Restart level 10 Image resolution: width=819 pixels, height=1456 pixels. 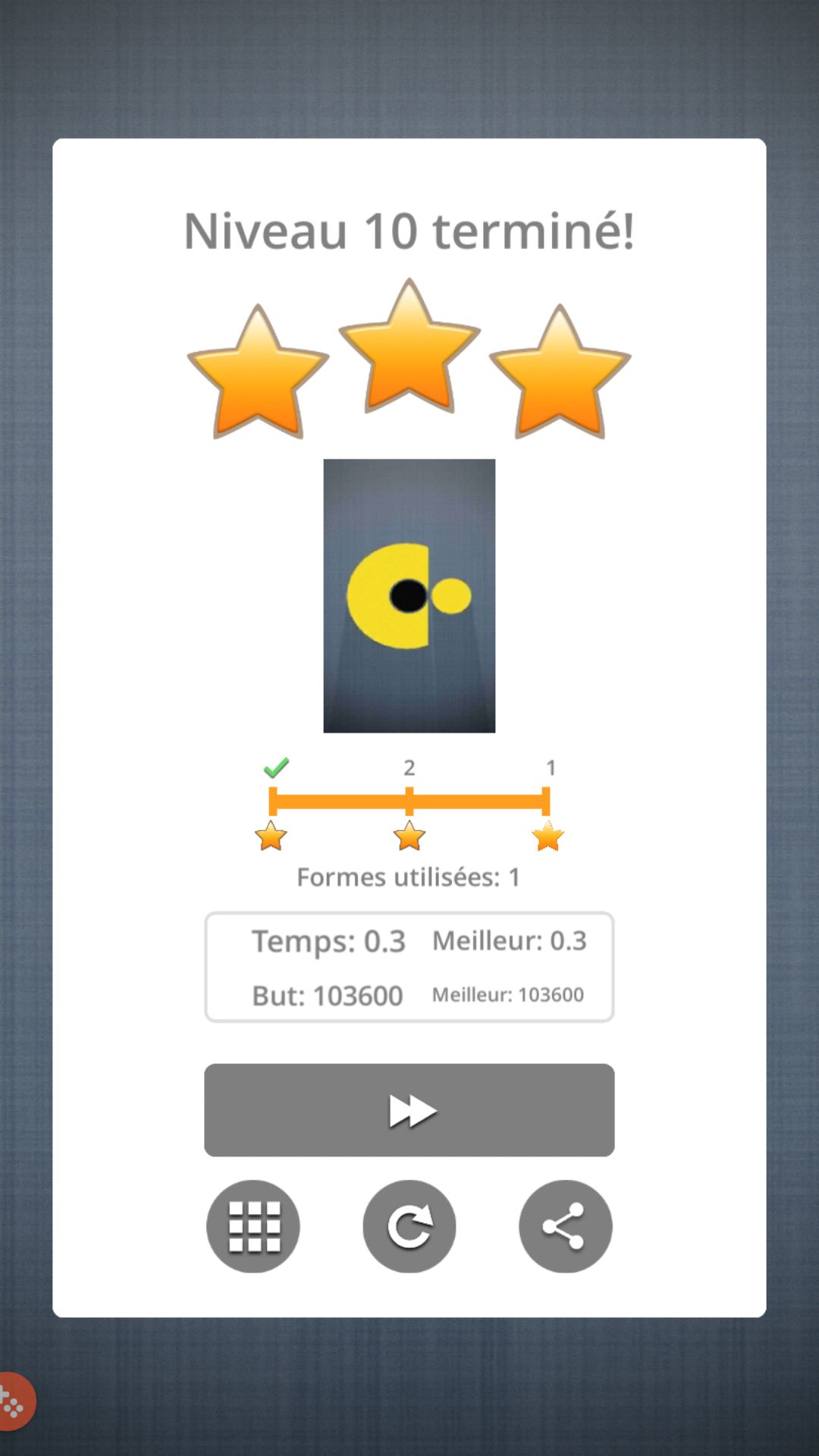[x=409, y=1226]
